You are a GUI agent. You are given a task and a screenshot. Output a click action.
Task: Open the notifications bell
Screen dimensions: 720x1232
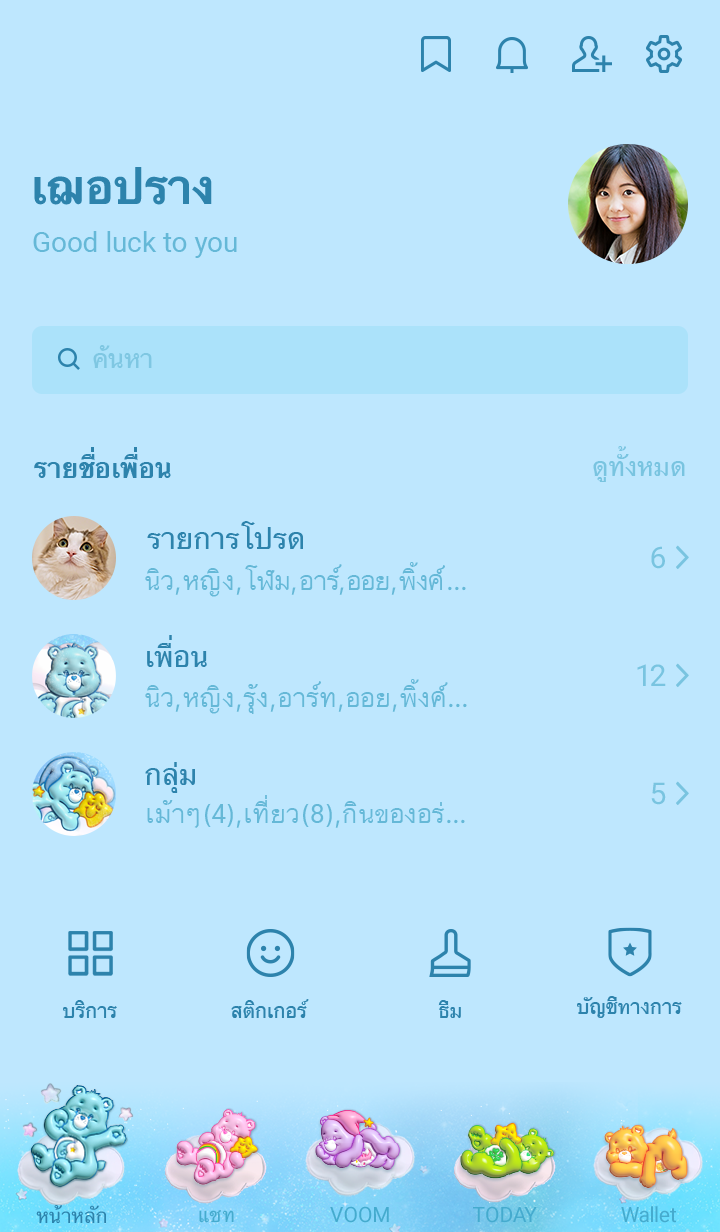tap(512, 54)
